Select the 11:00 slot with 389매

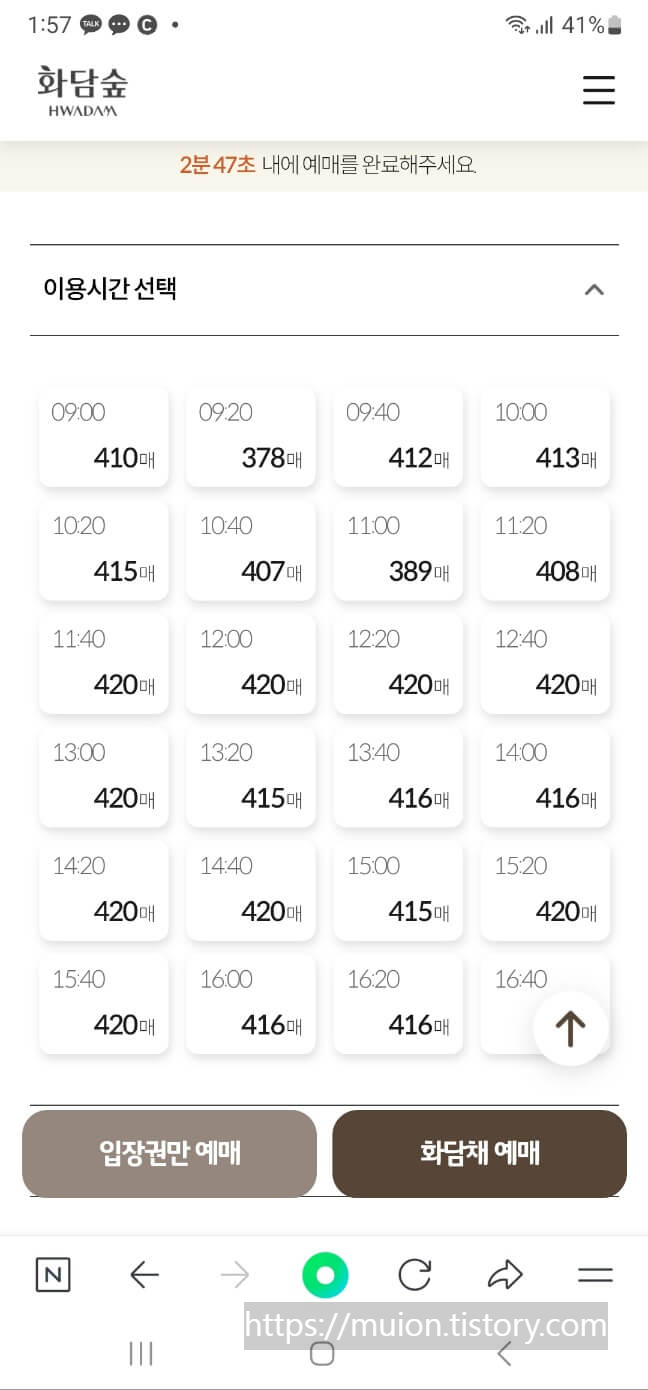(398, 551)
